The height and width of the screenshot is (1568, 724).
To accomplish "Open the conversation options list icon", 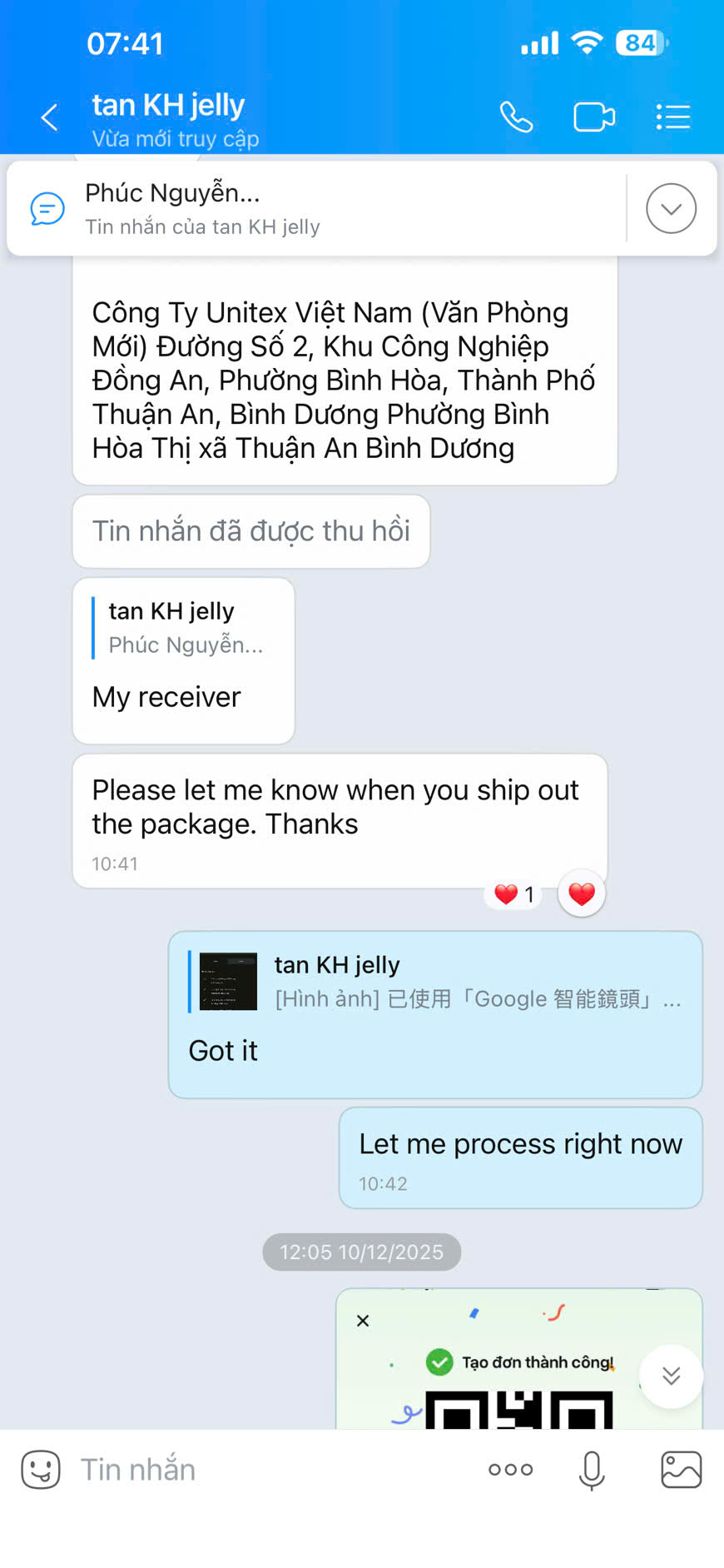I will tap(672, 117).
